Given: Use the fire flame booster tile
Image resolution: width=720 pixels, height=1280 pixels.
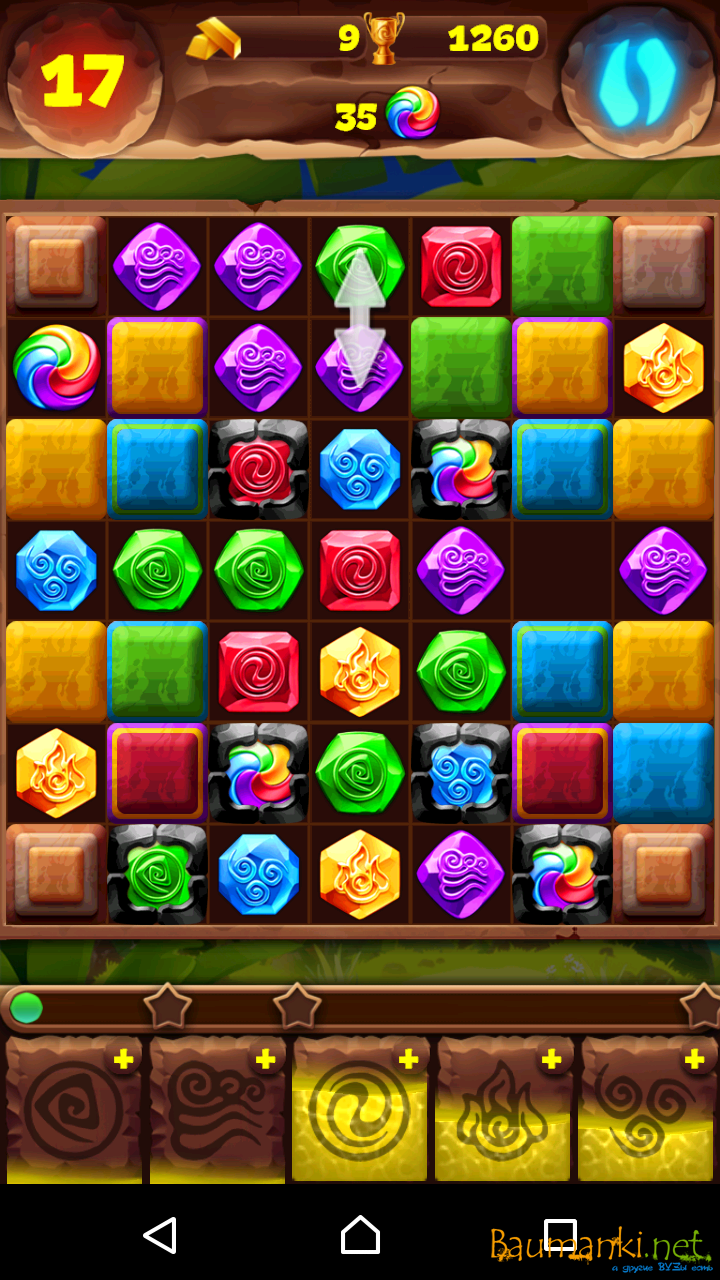Looking at the screenshot, I should pos(504,1112).
